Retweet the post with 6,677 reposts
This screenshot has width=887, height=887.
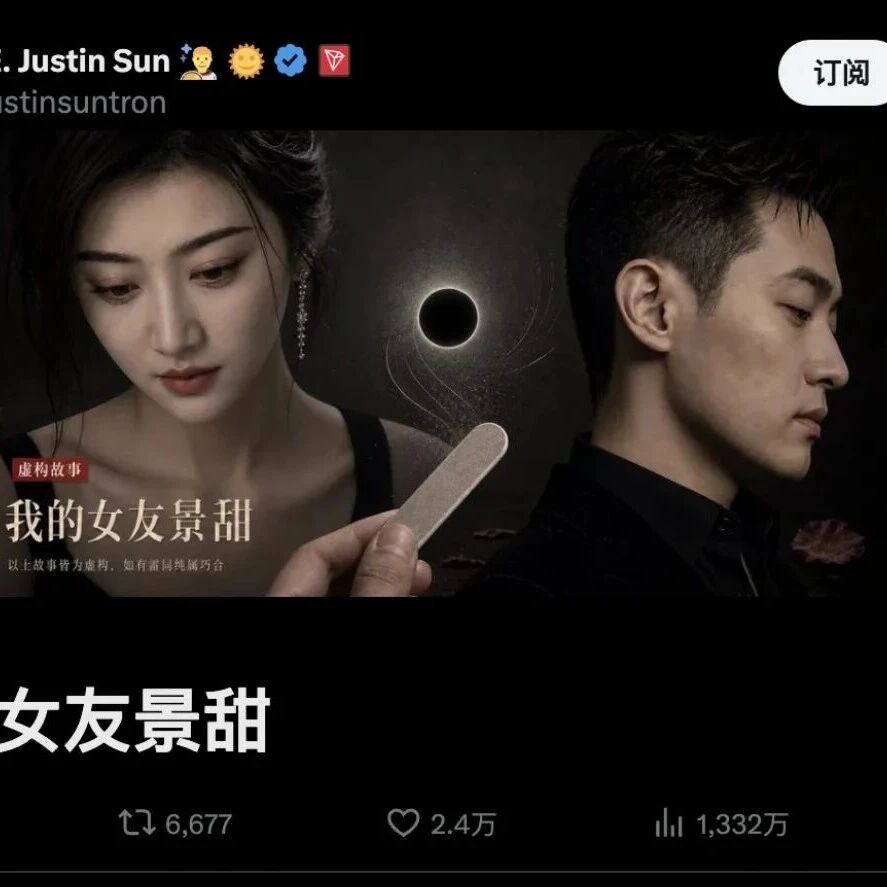click(x=137, y=823)
